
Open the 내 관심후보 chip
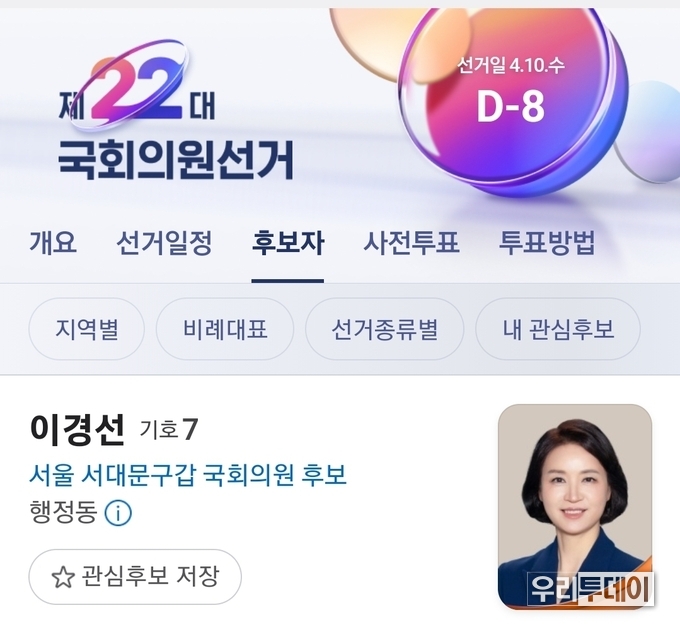pyautogui.click(x=558, y=329)
